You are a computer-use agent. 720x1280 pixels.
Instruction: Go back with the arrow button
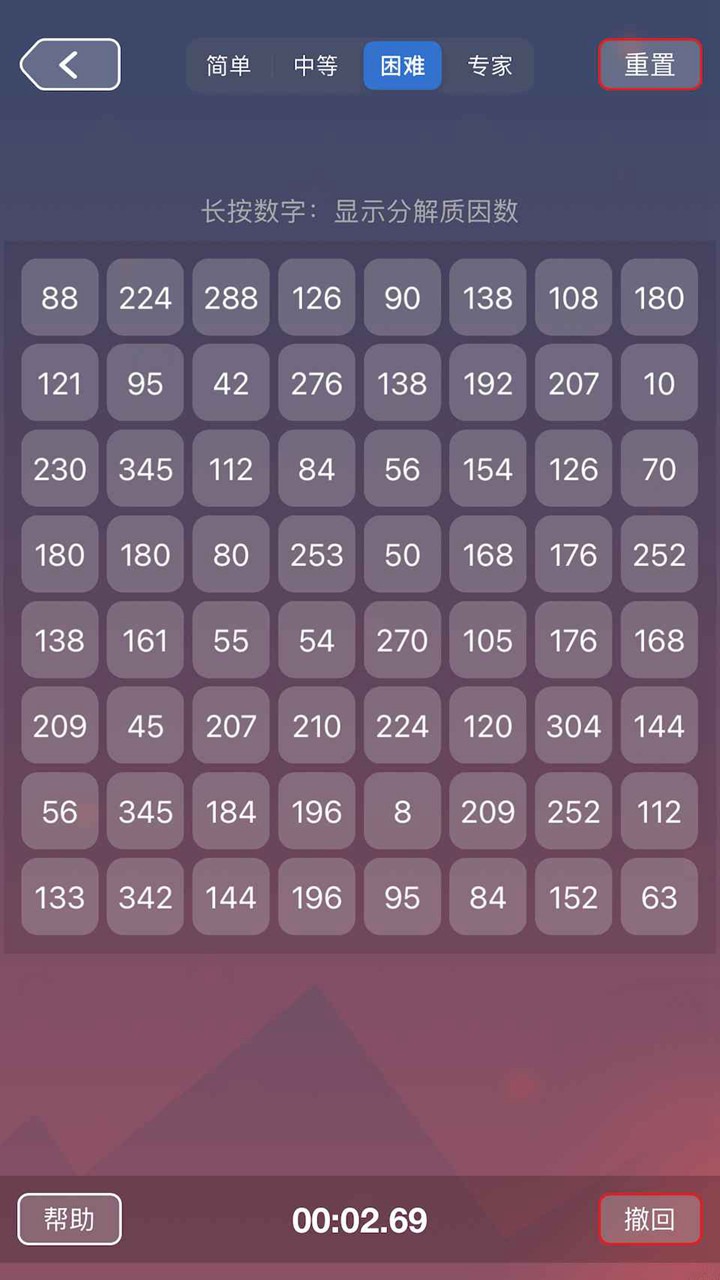[x=70, y=65]
